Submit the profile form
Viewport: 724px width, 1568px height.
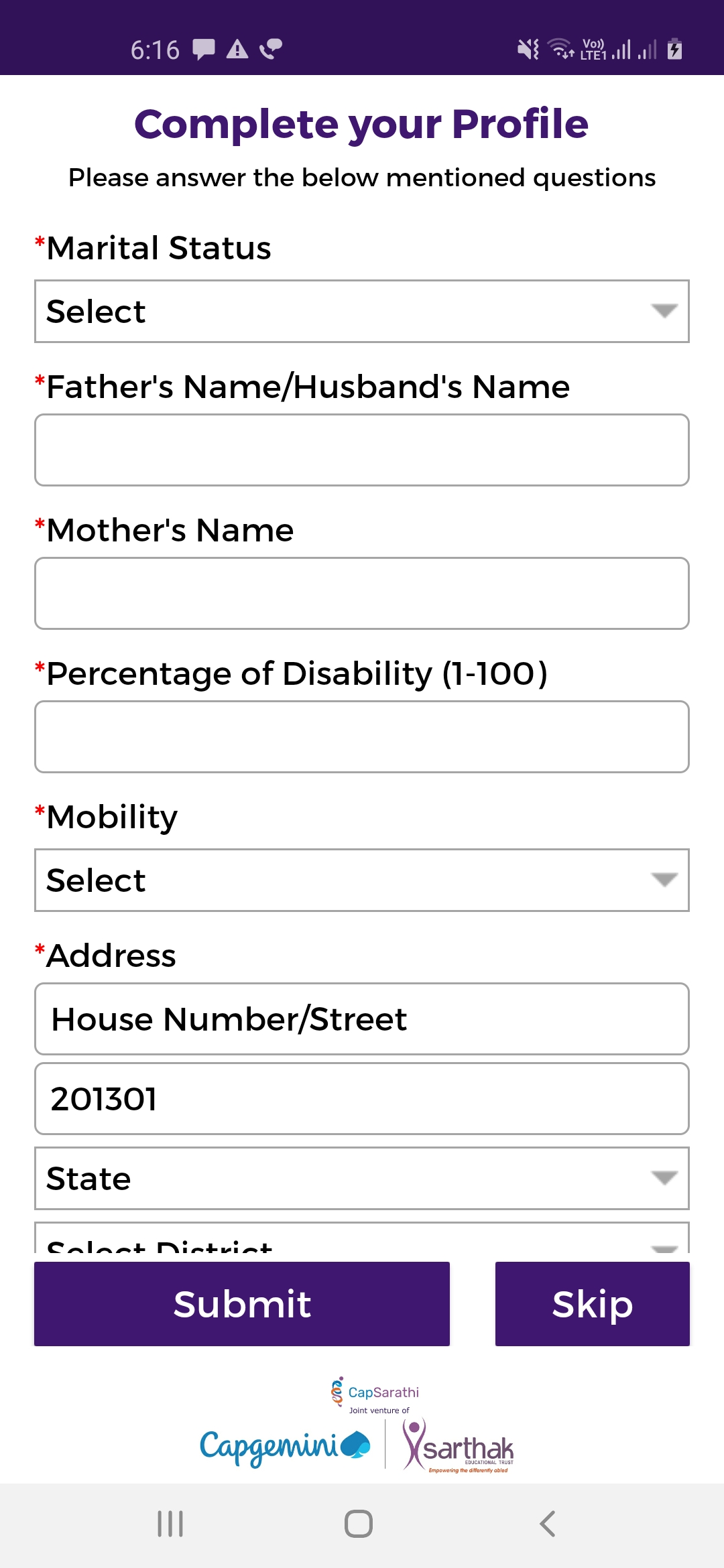coord(242,1304)
